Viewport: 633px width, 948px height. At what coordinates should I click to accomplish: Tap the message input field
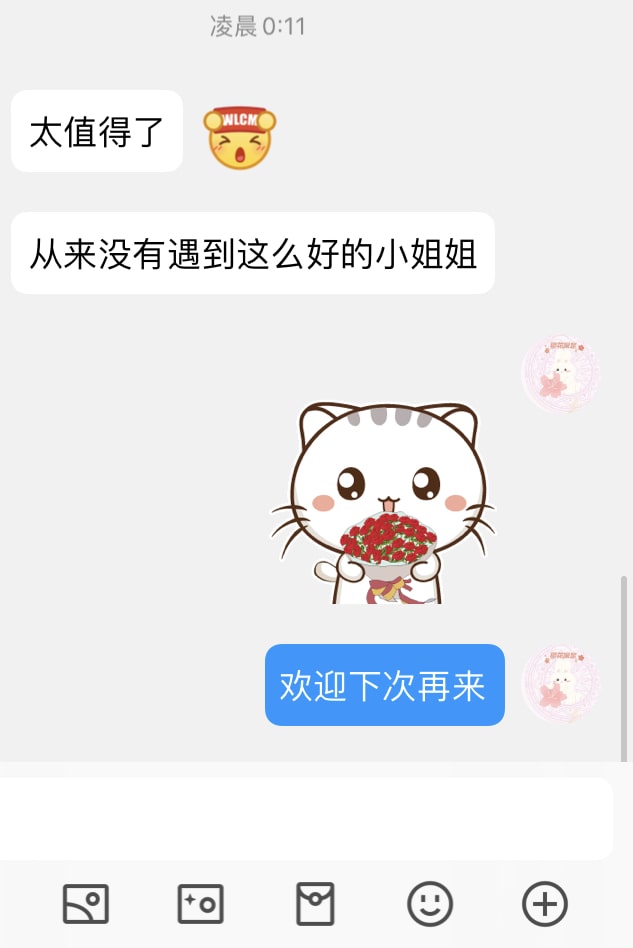click(x=305, y=818)
